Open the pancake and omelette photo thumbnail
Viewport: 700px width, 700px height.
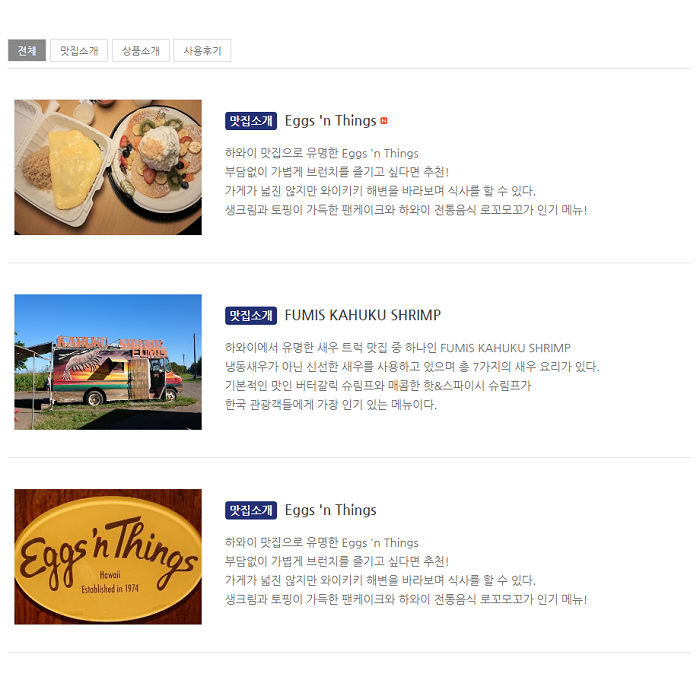108,167
